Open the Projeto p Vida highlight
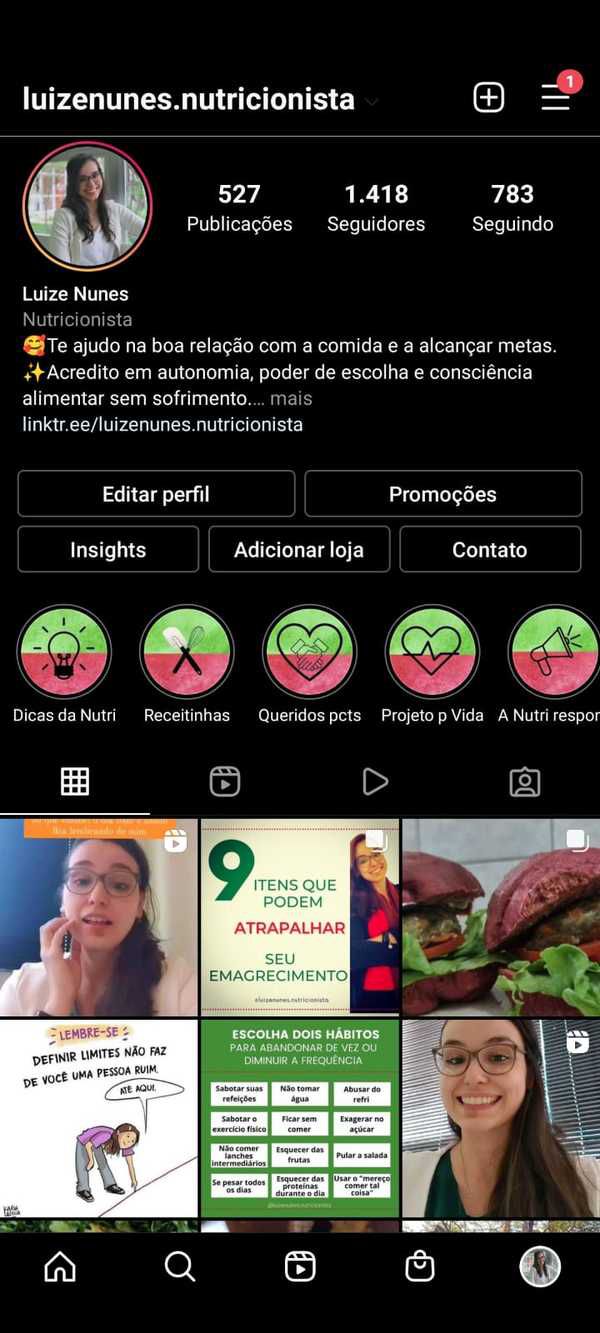Viewport: 600px width, 1333px height. click(432, 652)
